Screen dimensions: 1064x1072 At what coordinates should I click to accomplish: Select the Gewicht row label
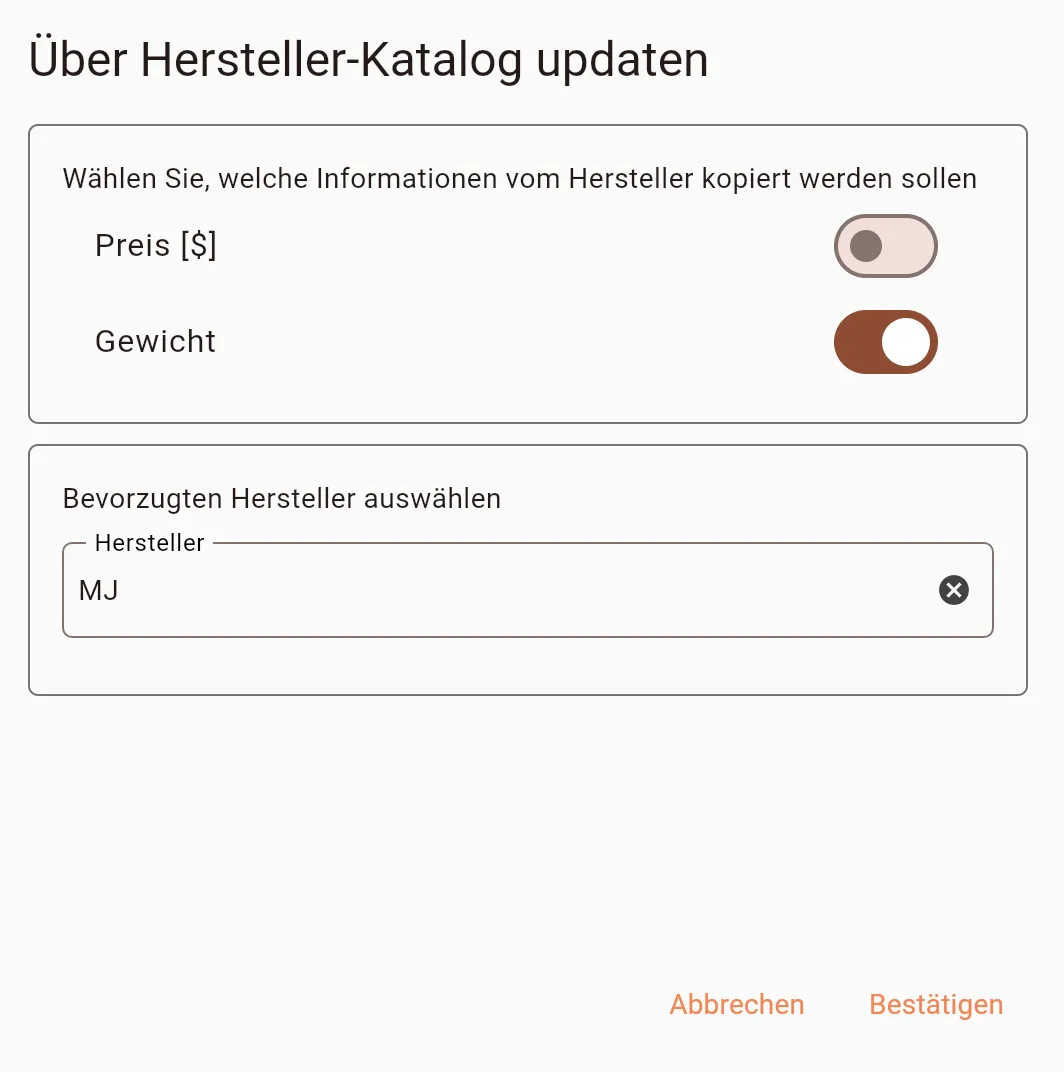(x=155, y=342)
